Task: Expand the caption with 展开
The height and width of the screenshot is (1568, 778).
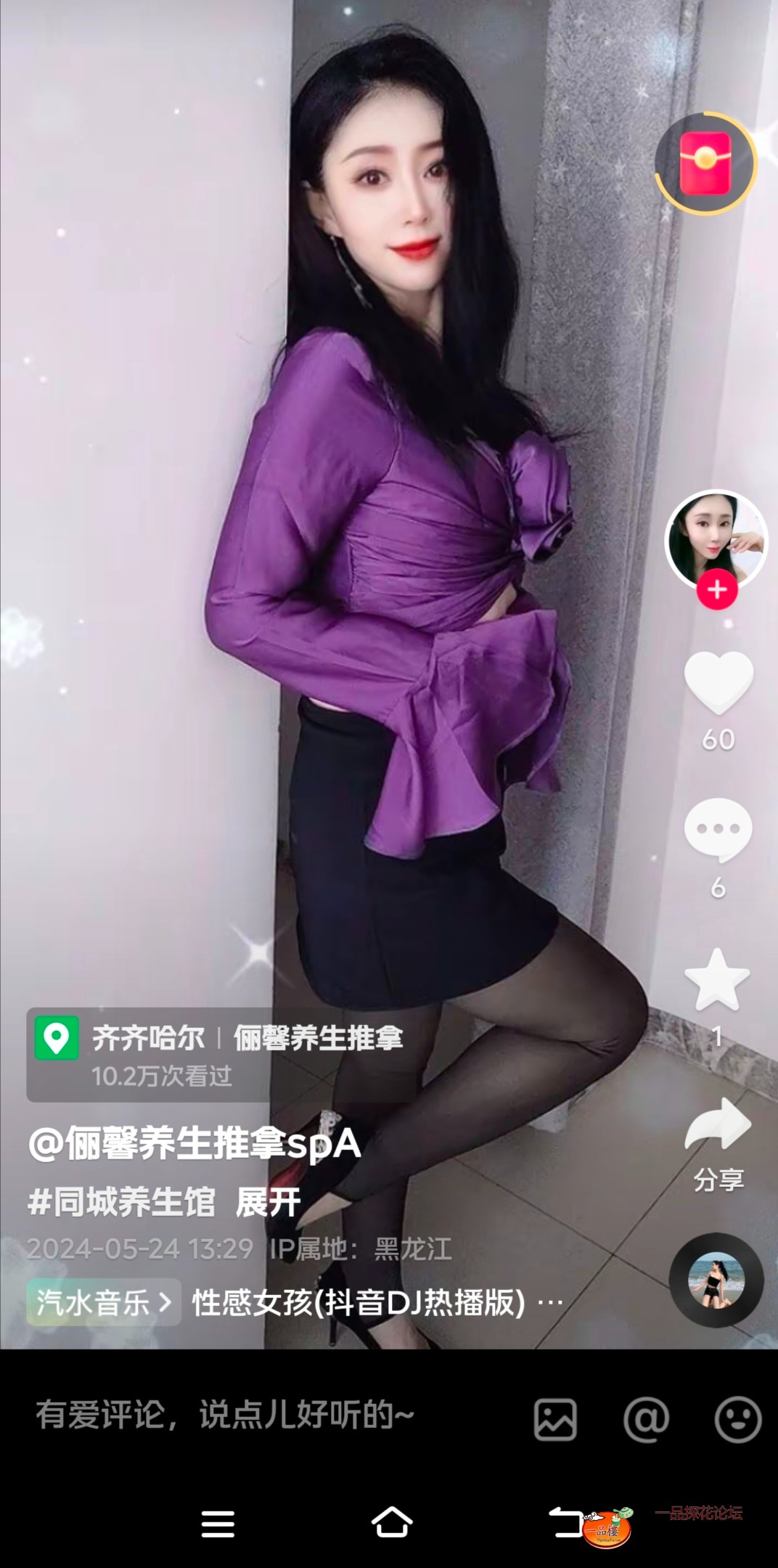Action: (268, 1203)
